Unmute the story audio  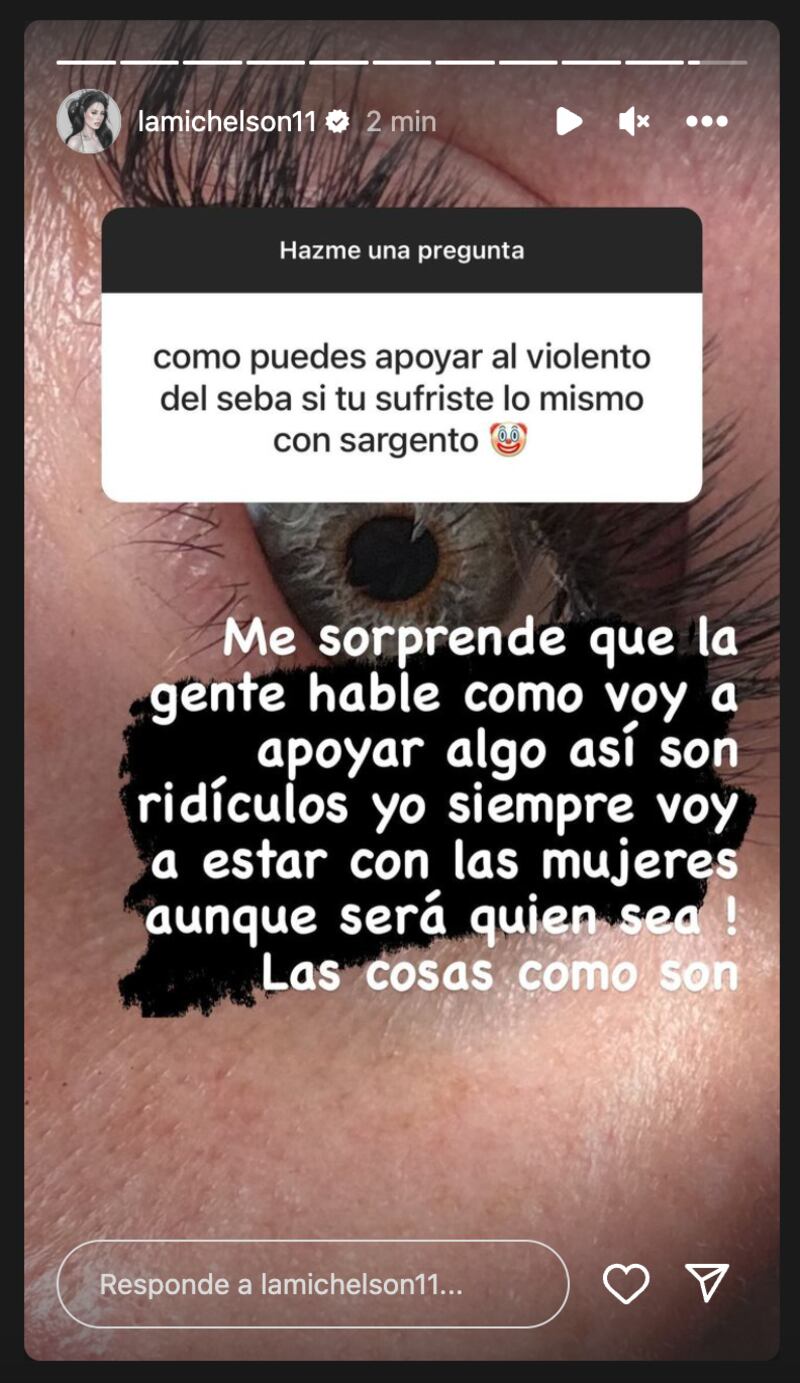pyautogui.click(x=634, y=122)
